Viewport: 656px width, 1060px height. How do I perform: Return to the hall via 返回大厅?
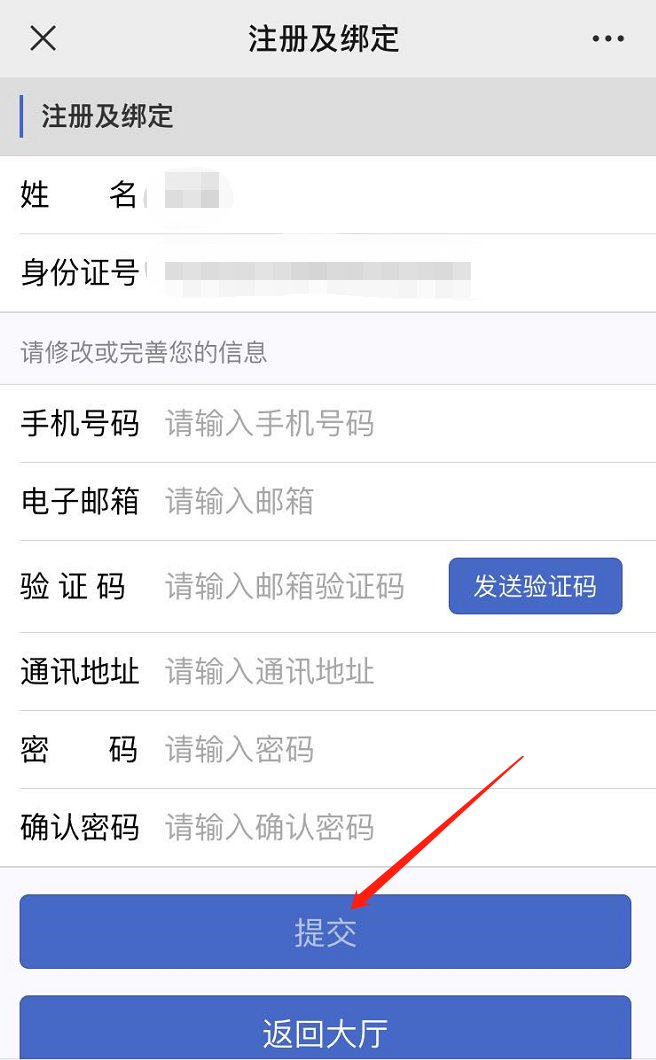click(x=325, y=1030)
